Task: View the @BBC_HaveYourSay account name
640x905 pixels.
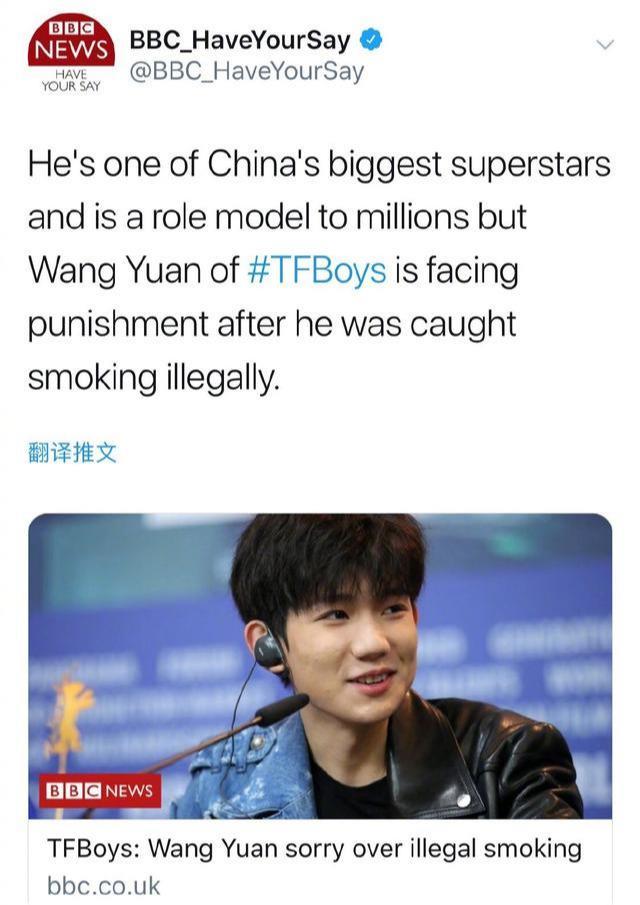Action: 246,71
